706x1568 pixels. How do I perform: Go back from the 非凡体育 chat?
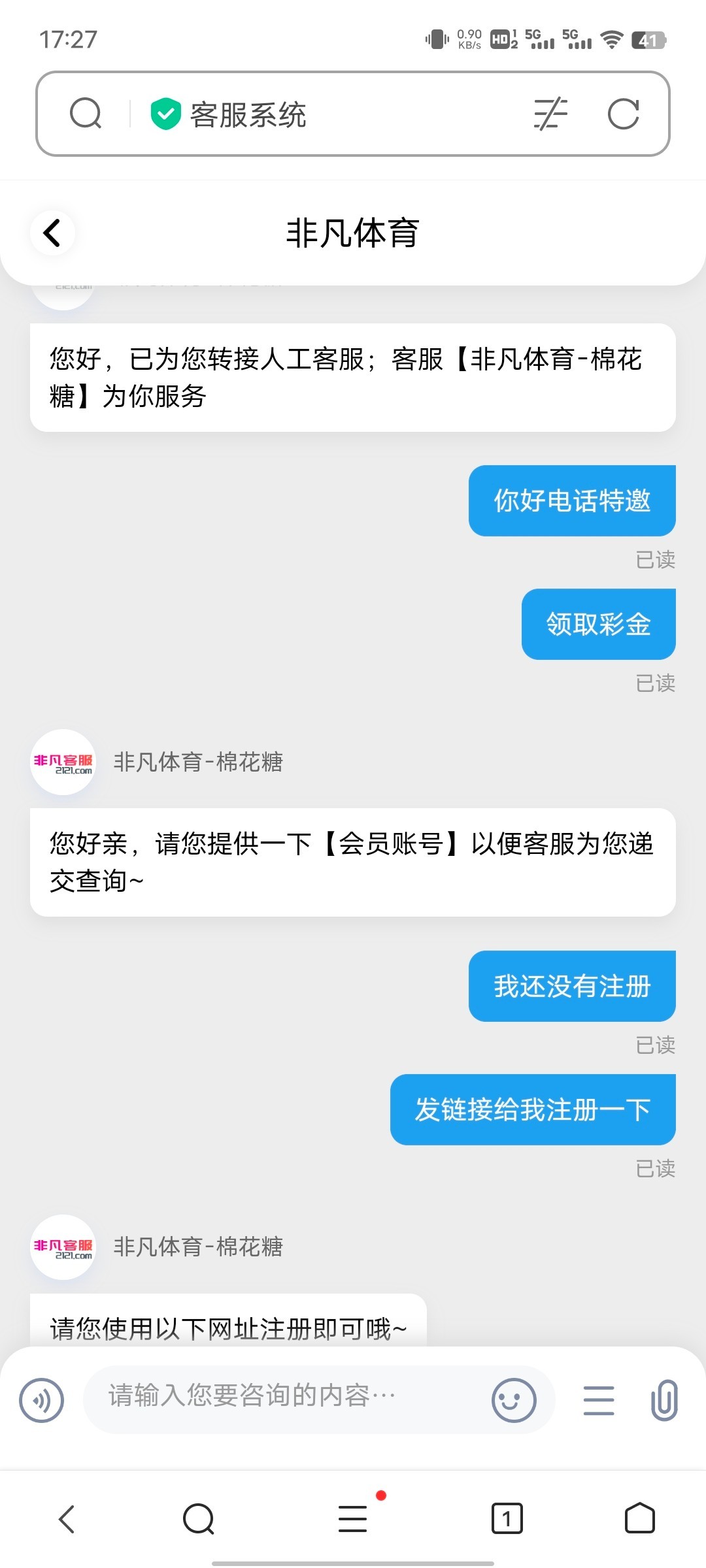pyautogui.click(x=52, y=233)
